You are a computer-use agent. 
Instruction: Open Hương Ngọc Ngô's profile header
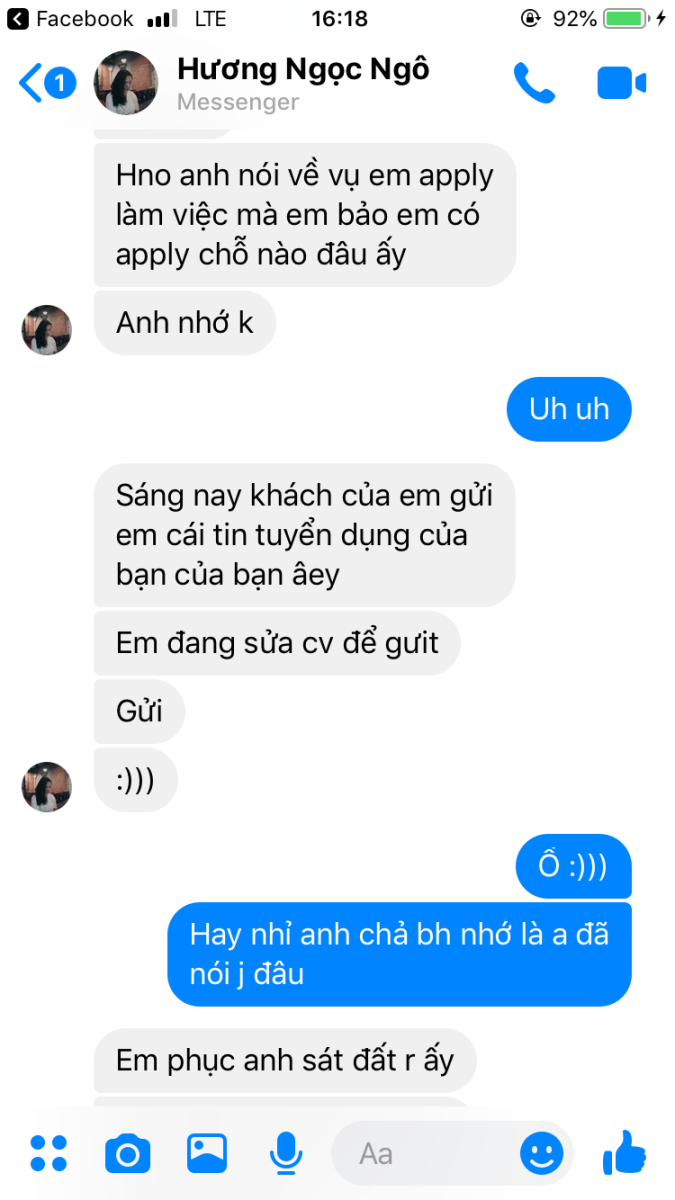[x=262, y=83]
